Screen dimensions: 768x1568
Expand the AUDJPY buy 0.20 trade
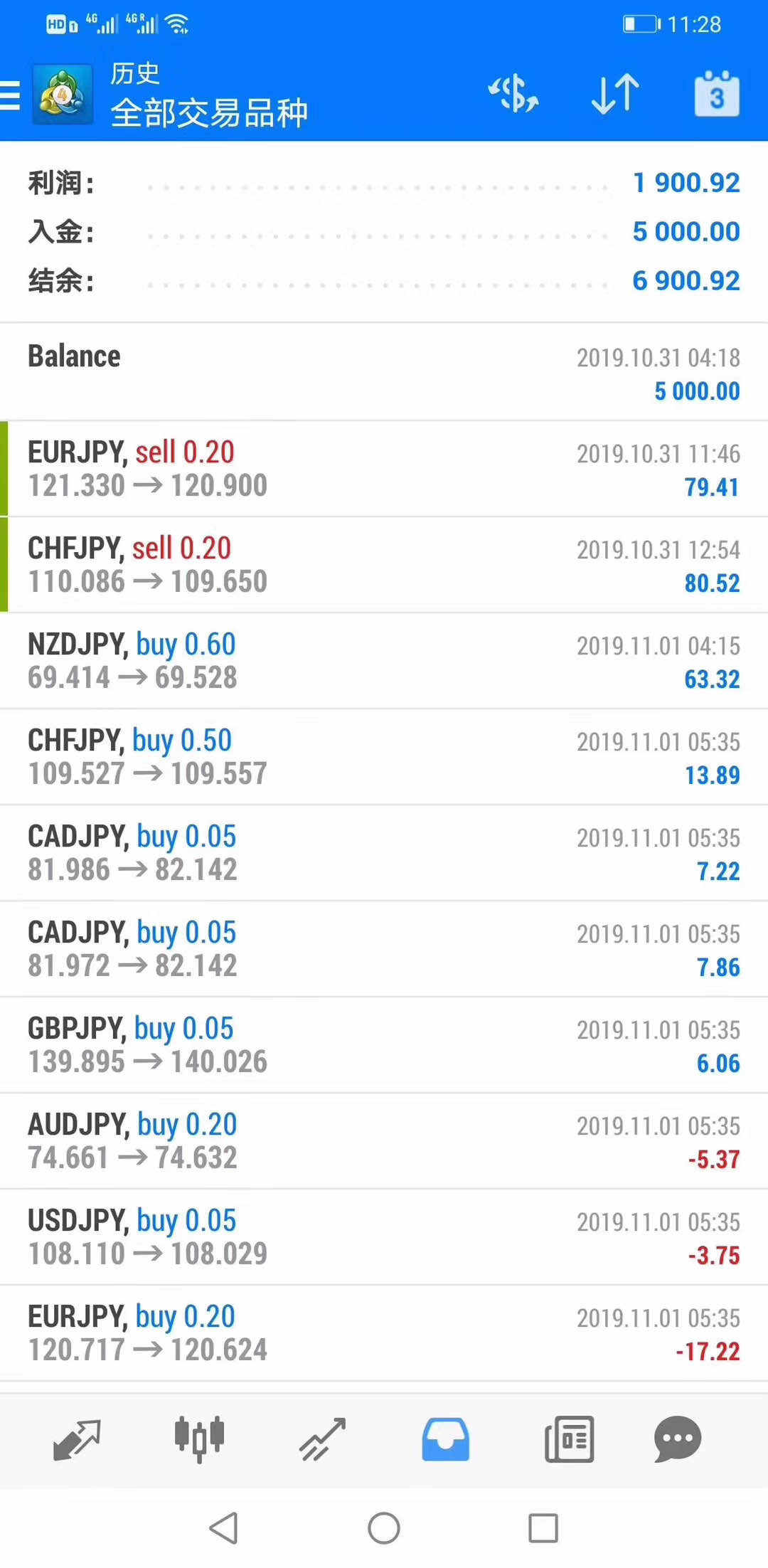tap(384, 1141)
